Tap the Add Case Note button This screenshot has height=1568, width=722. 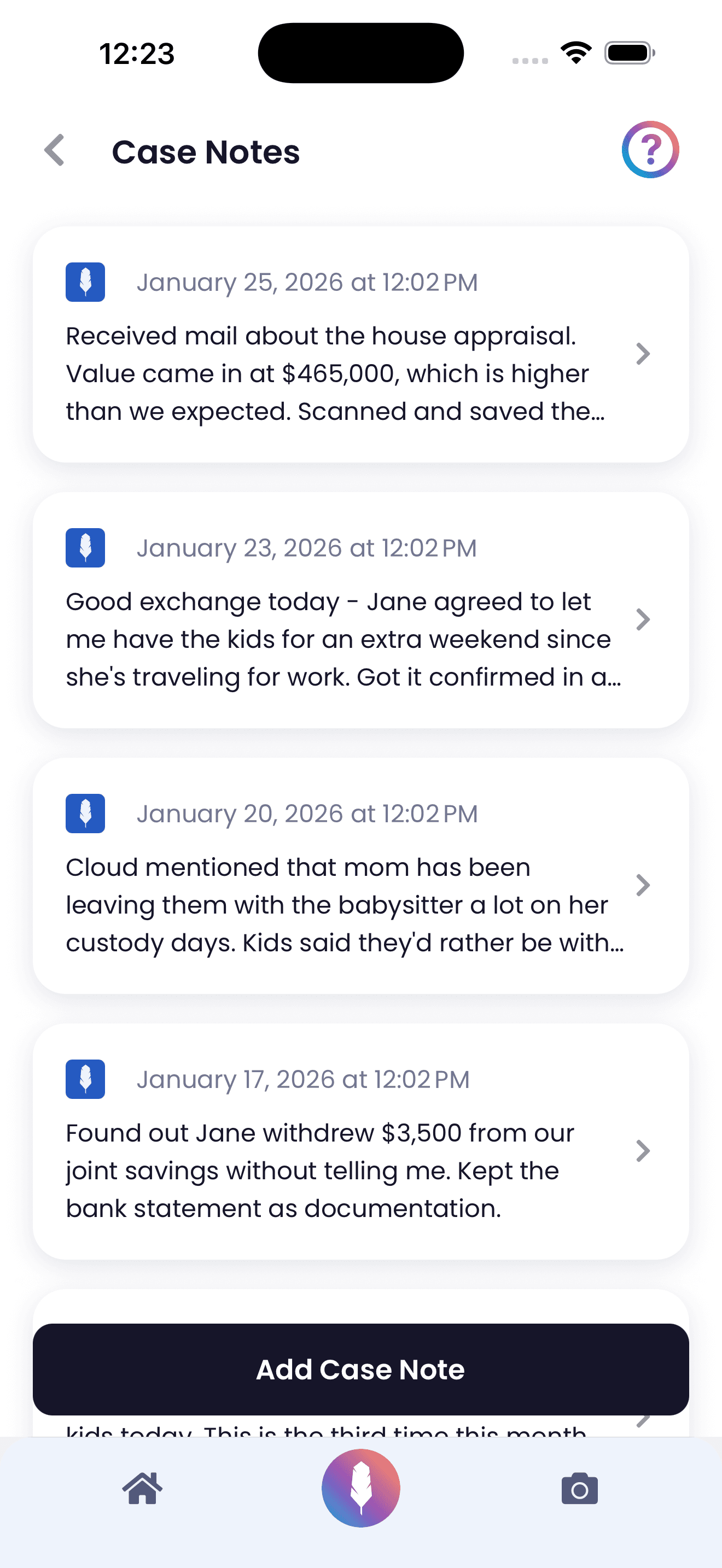coord(360,1370)
